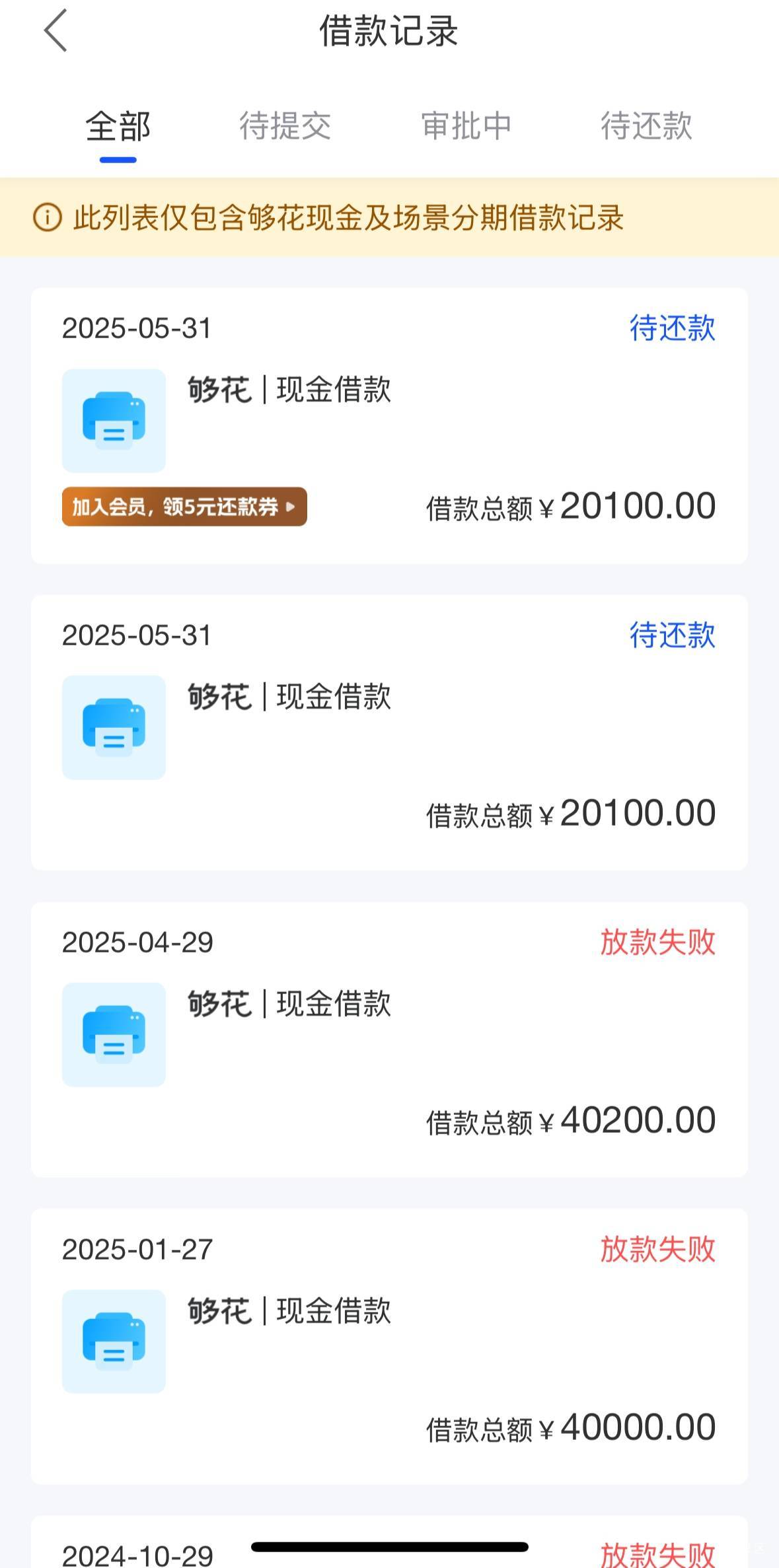779x1568 pixels.
Task: Select the 全部 tab
Action: pyautogui.click(x=118, y=126)
